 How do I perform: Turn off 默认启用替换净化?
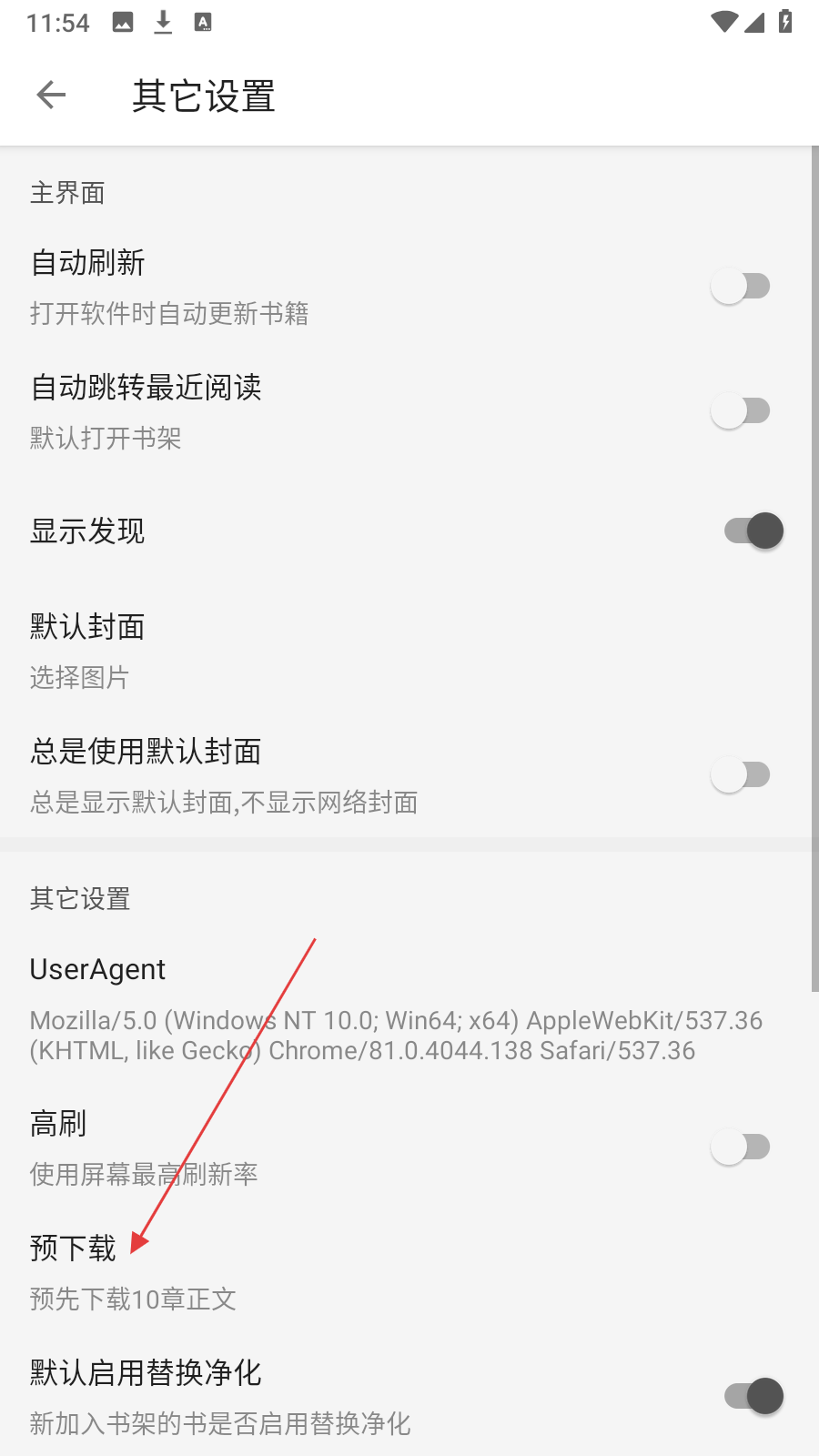pos(753,1396)
